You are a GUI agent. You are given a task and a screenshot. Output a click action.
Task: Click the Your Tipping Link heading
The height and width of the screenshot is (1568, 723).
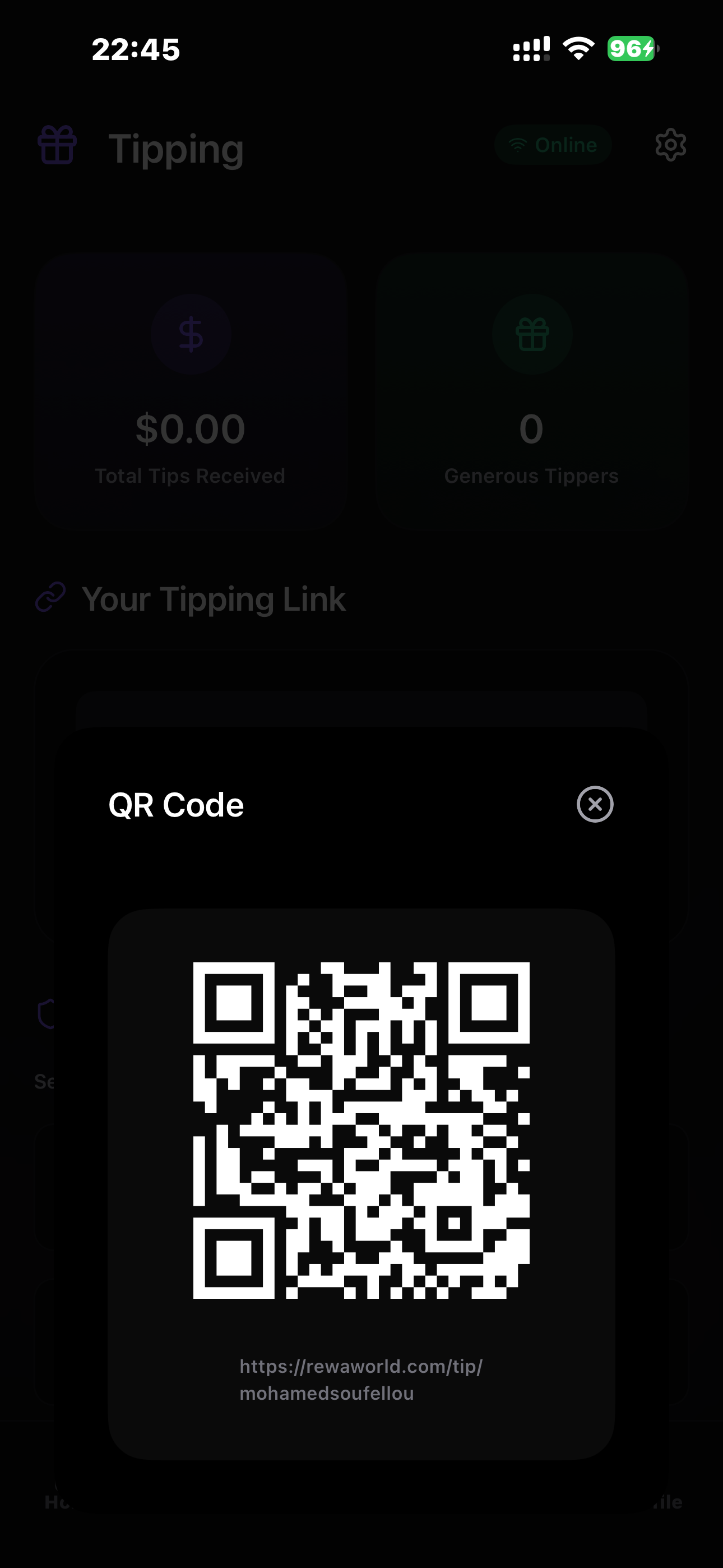(214, 599)
